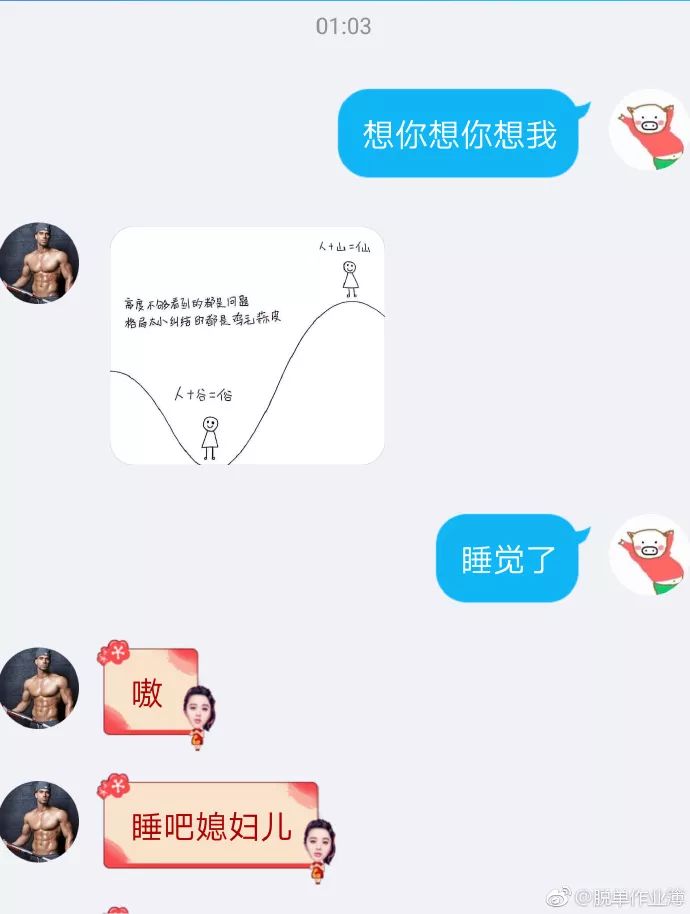Tap pig avatar beside 想你想你想我 message
Viewport: 690px width, 914px height.
tap(647, 133)
